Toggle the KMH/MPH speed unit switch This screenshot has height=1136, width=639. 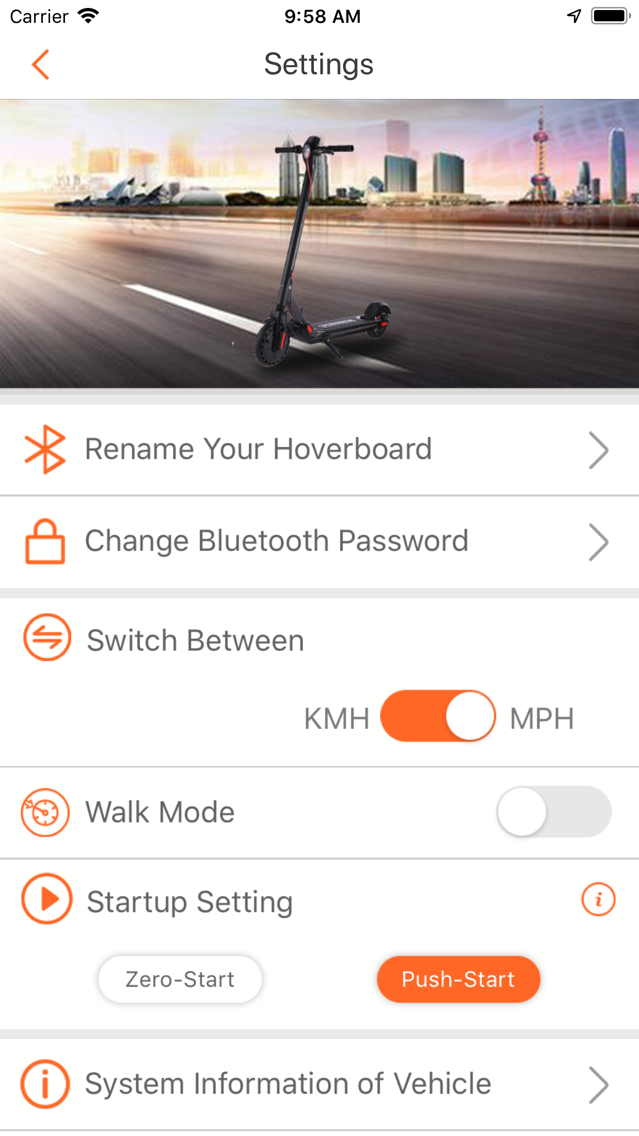438,716
